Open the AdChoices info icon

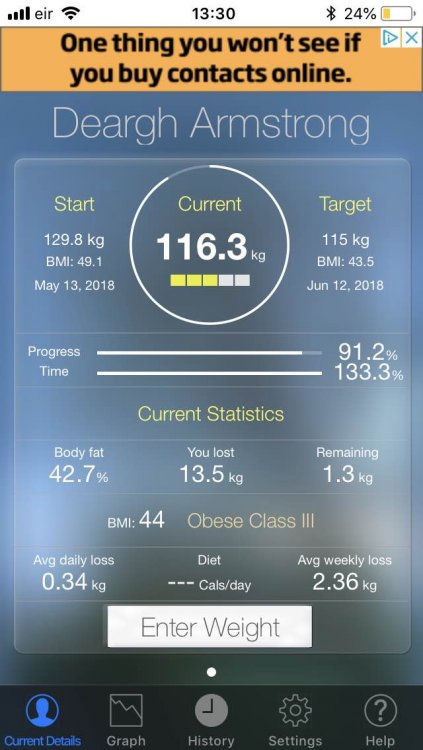point(391,37)
